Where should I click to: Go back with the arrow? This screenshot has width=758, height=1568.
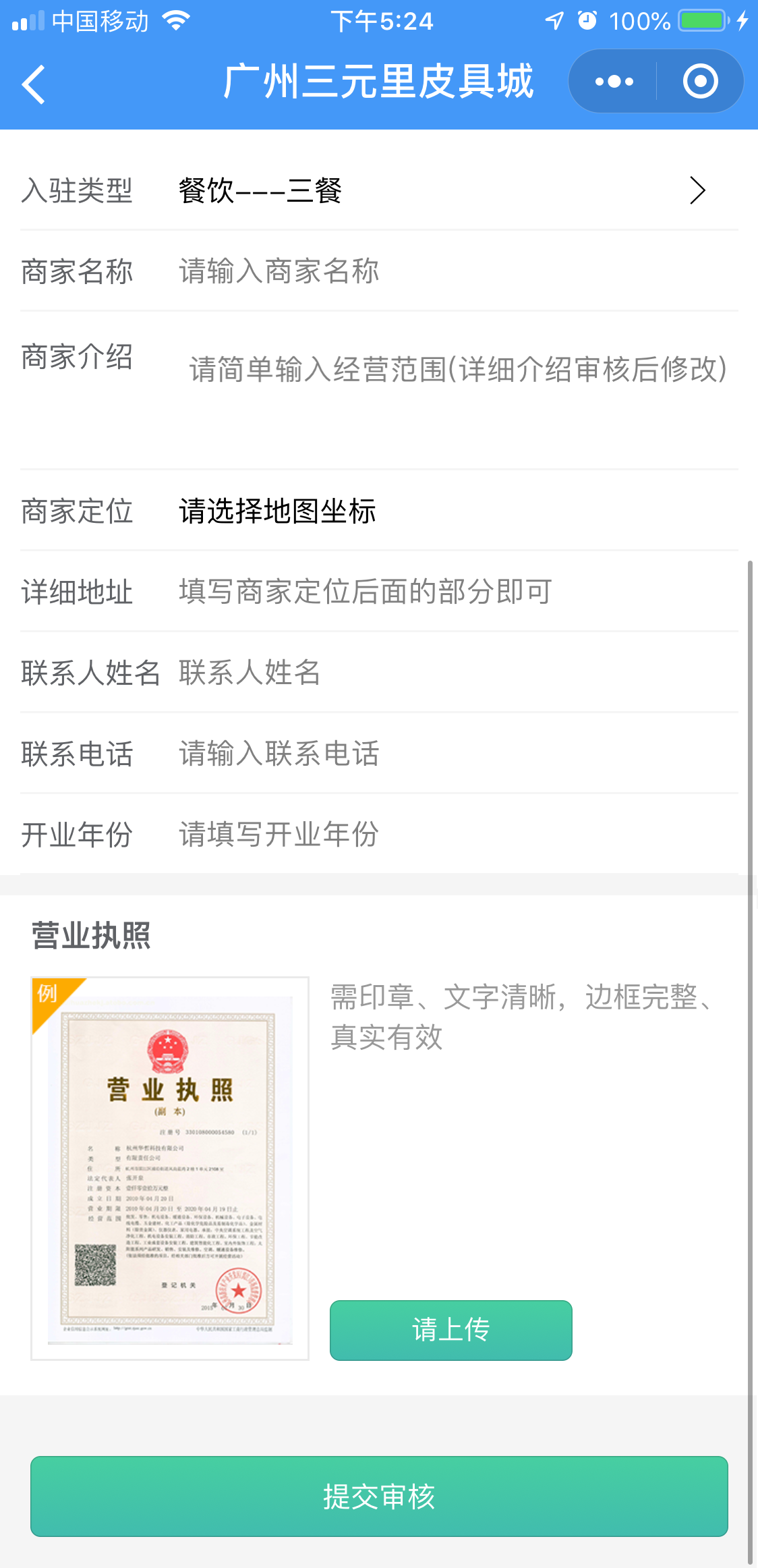33,84
